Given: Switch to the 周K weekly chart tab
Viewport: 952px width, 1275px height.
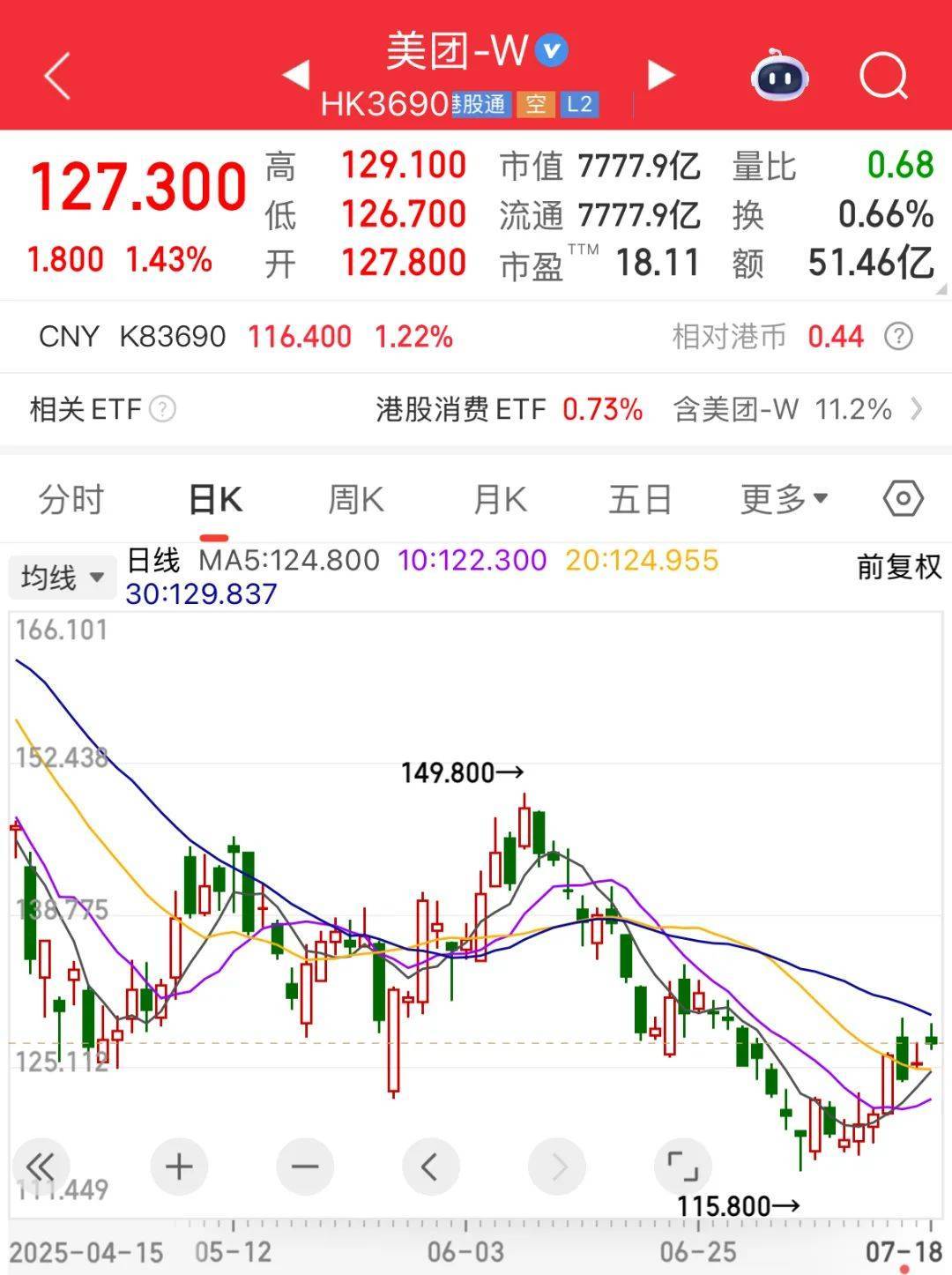Looking at the screenshot, I should [x=355, y=499].
